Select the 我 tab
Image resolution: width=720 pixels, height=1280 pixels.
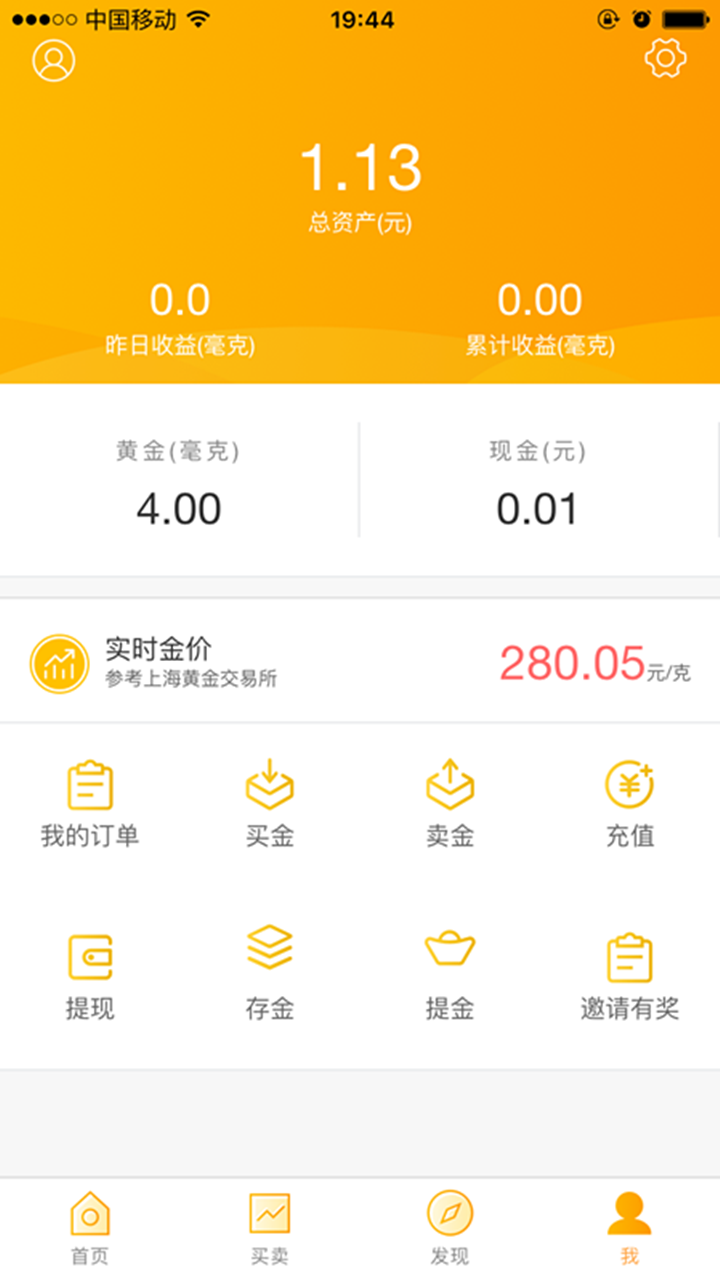tap(630, 1228)
